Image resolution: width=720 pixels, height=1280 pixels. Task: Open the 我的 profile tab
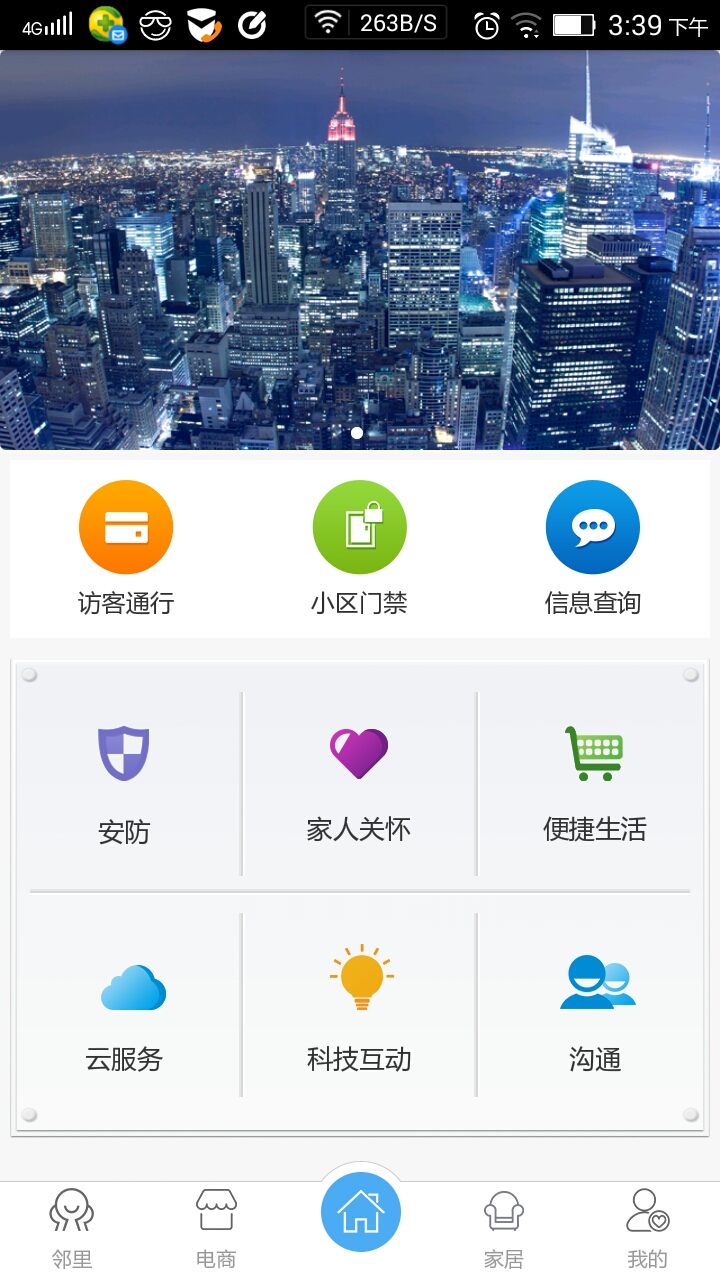click(x=647, y=1230)
